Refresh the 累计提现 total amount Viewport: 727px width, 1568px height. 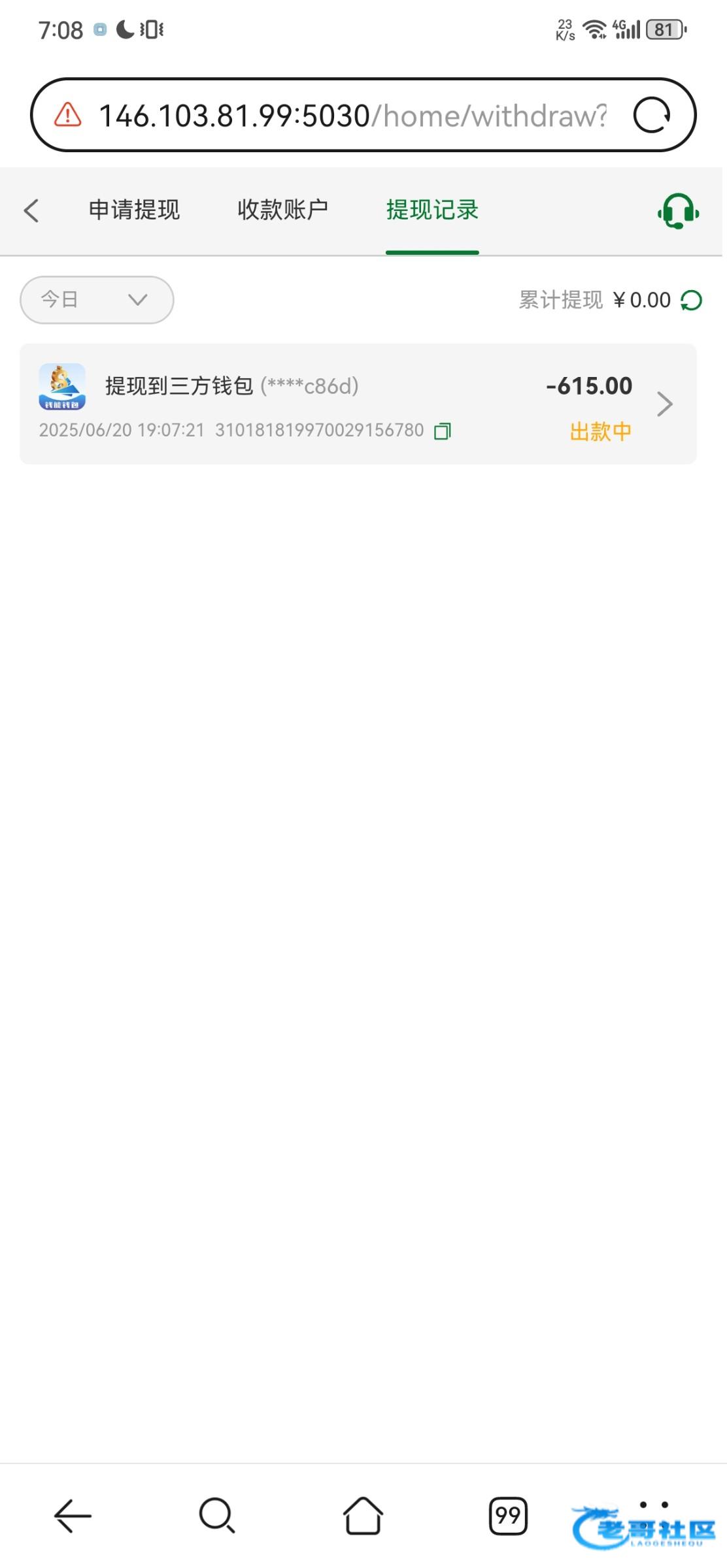click(x=692, y=301)
